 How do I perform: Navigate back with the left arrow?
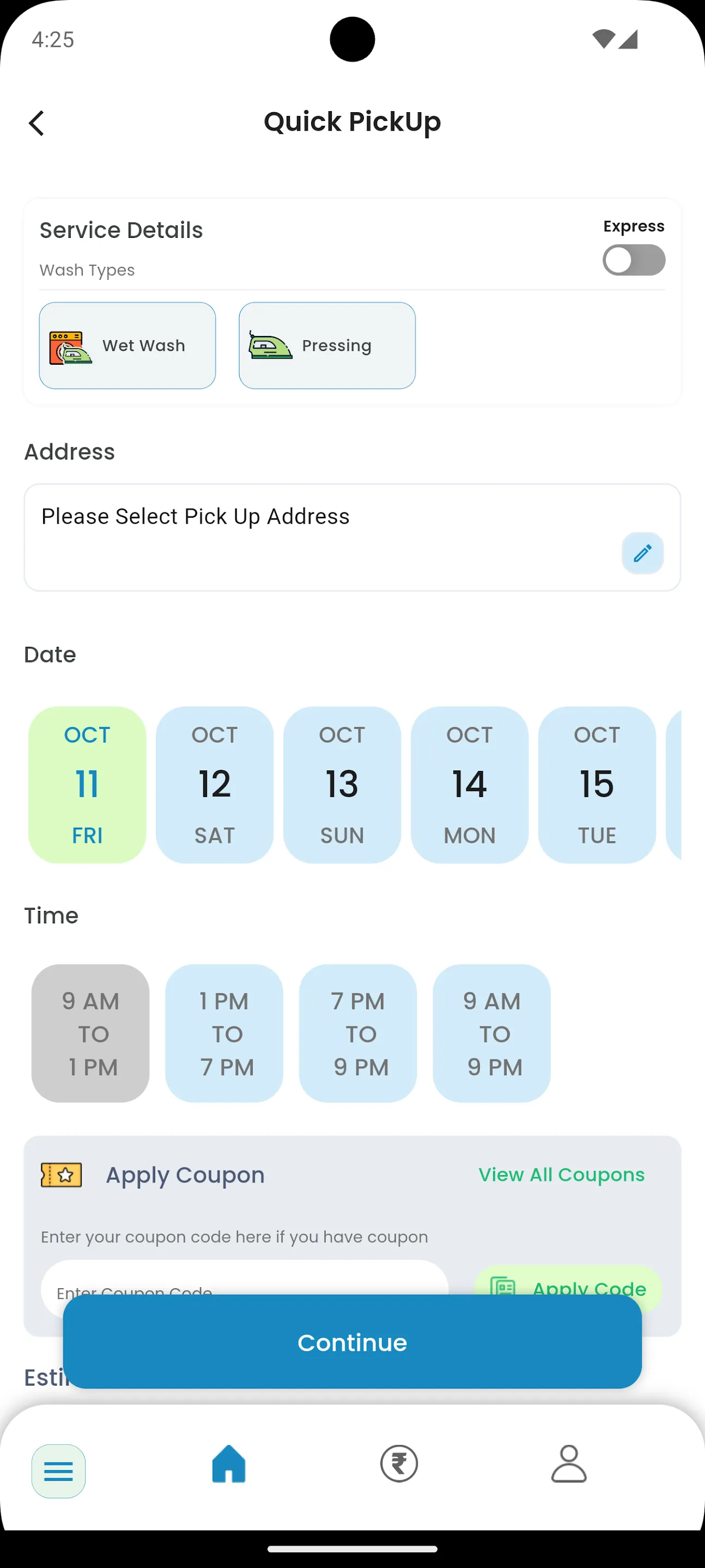[x=36, y=122]
